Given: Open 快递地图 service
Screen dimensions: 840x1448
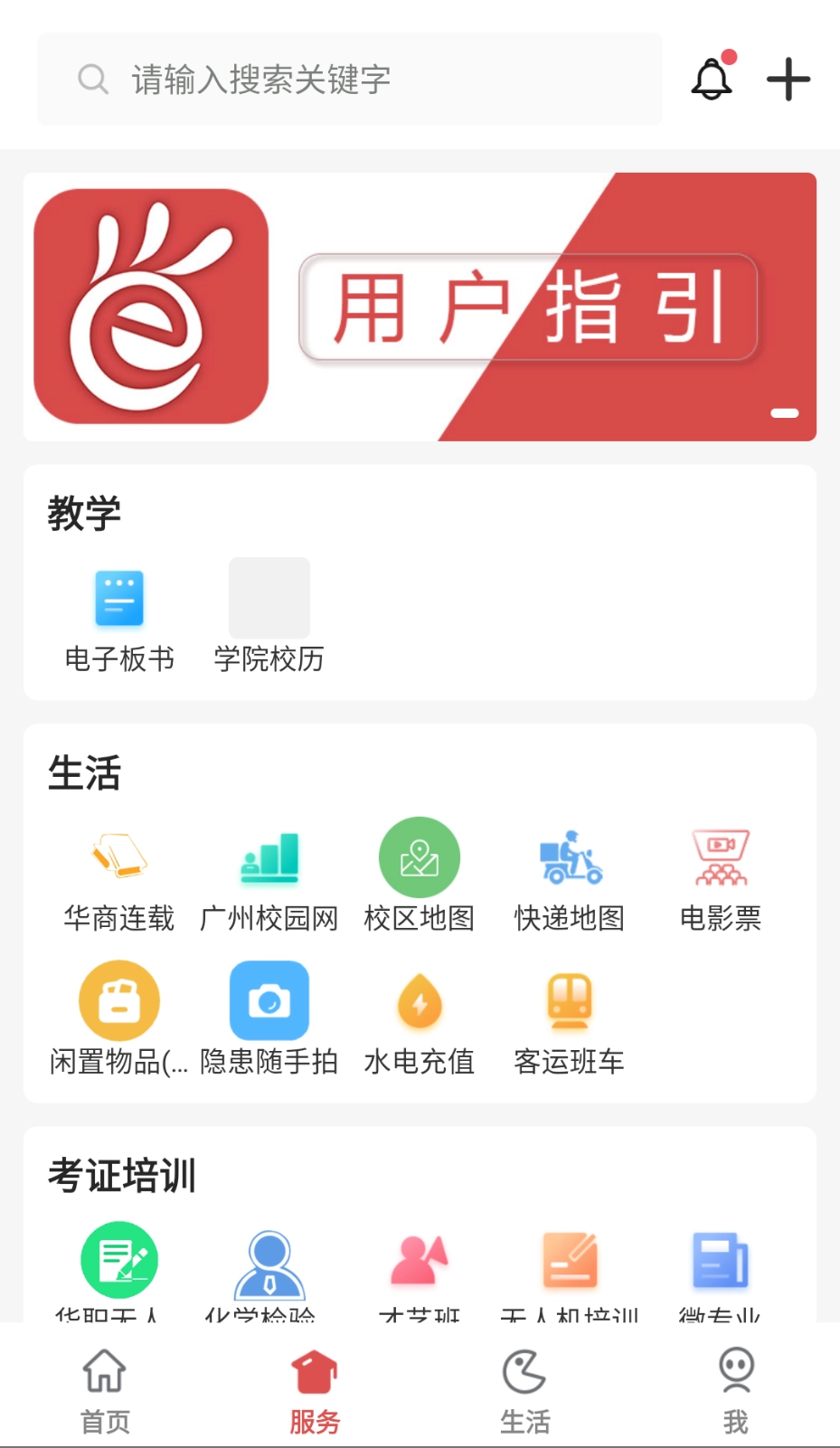Looking at the screenshot, I should point(570,877).
